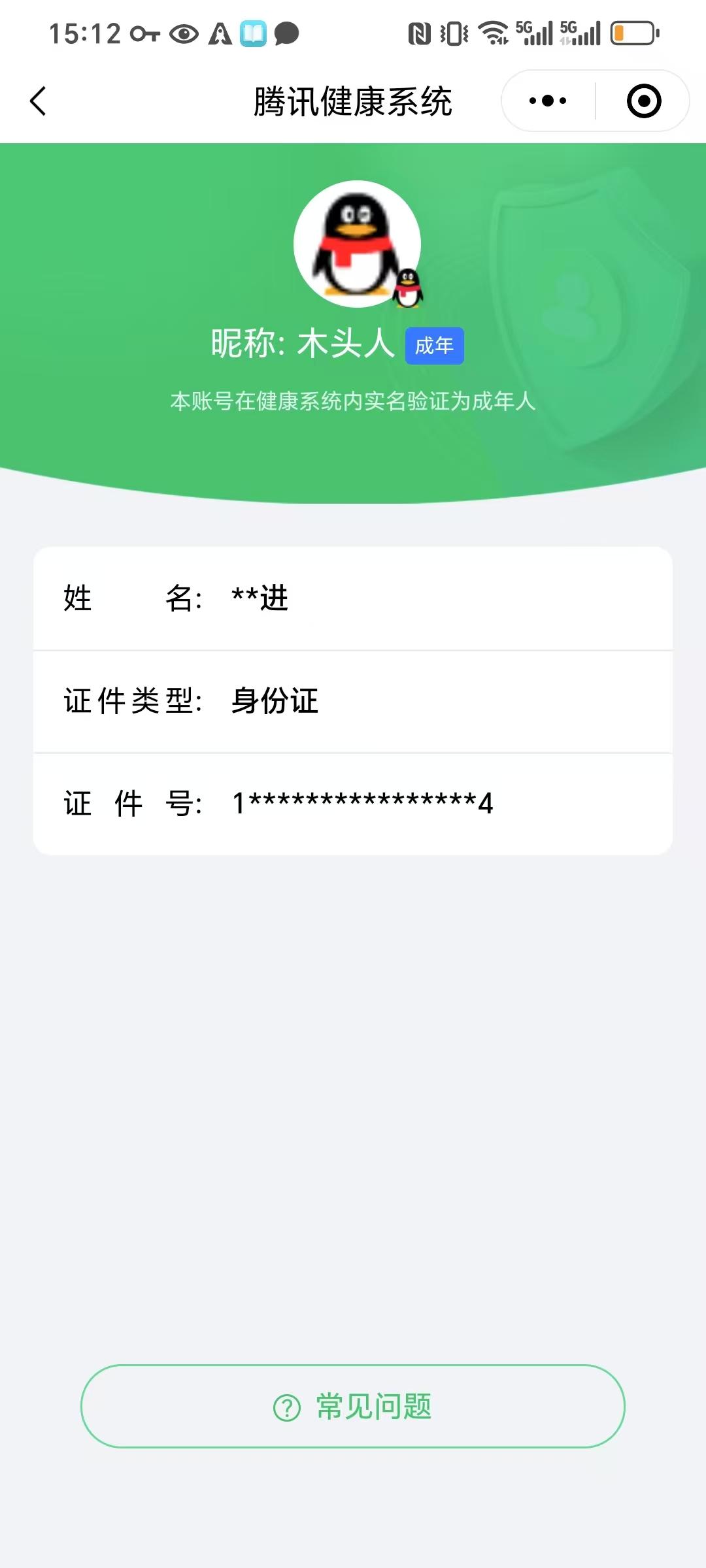706x1568 pixels.
Task: Expand the 姓名 row details
Action: (x=353, y=598)
